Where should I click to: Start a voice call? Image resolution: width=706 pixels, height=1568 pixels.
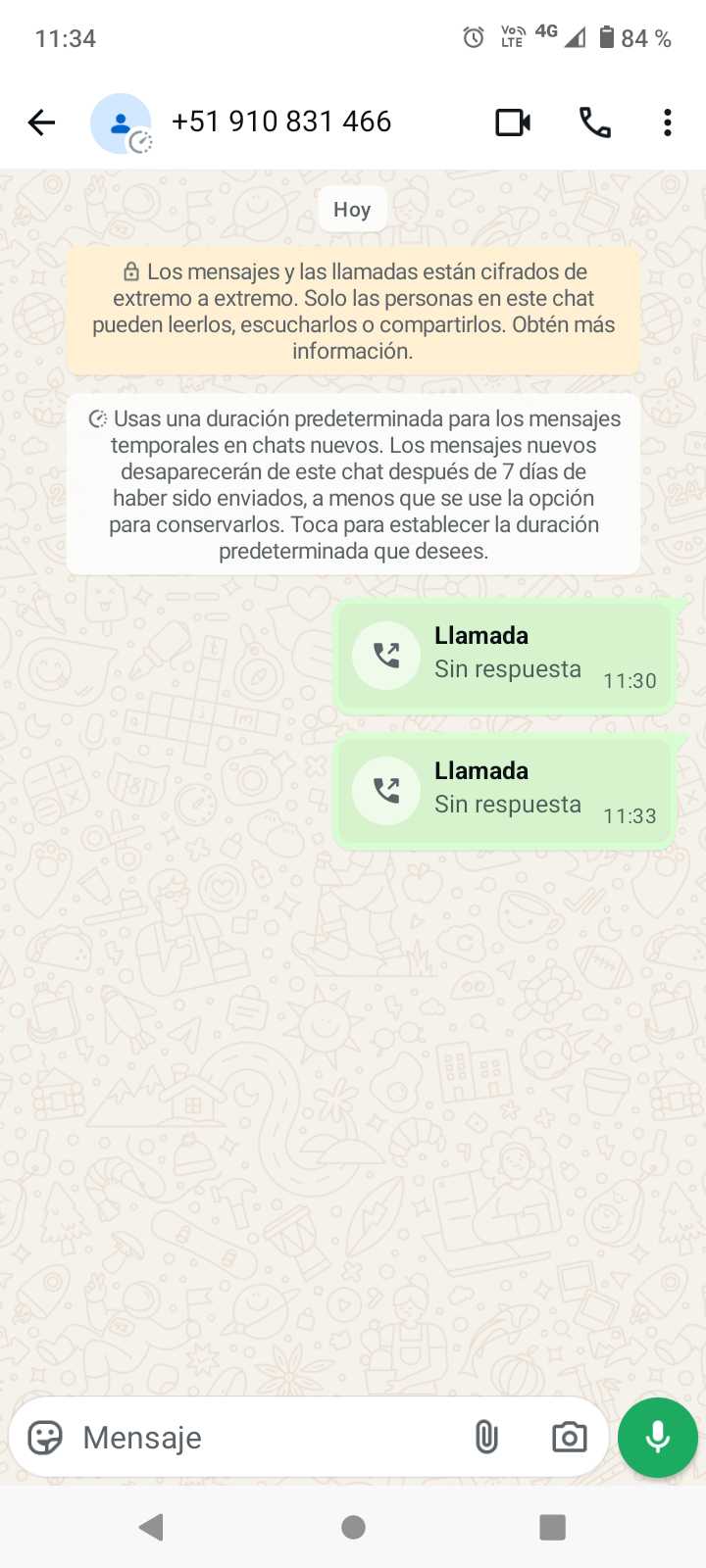pyautogui.click(x=595, y=122)
